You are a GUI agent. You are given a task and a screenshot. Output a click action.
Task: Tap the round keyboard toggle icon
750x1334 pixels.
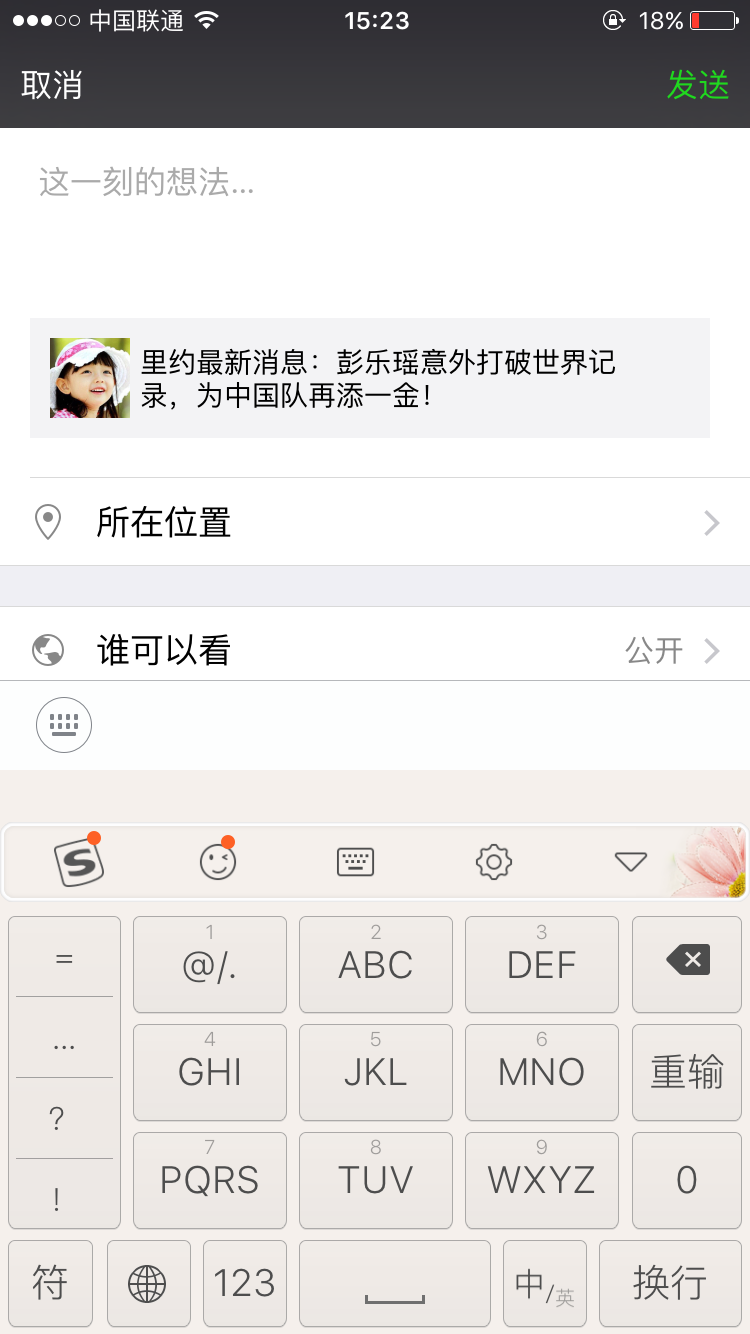(64, 725)
